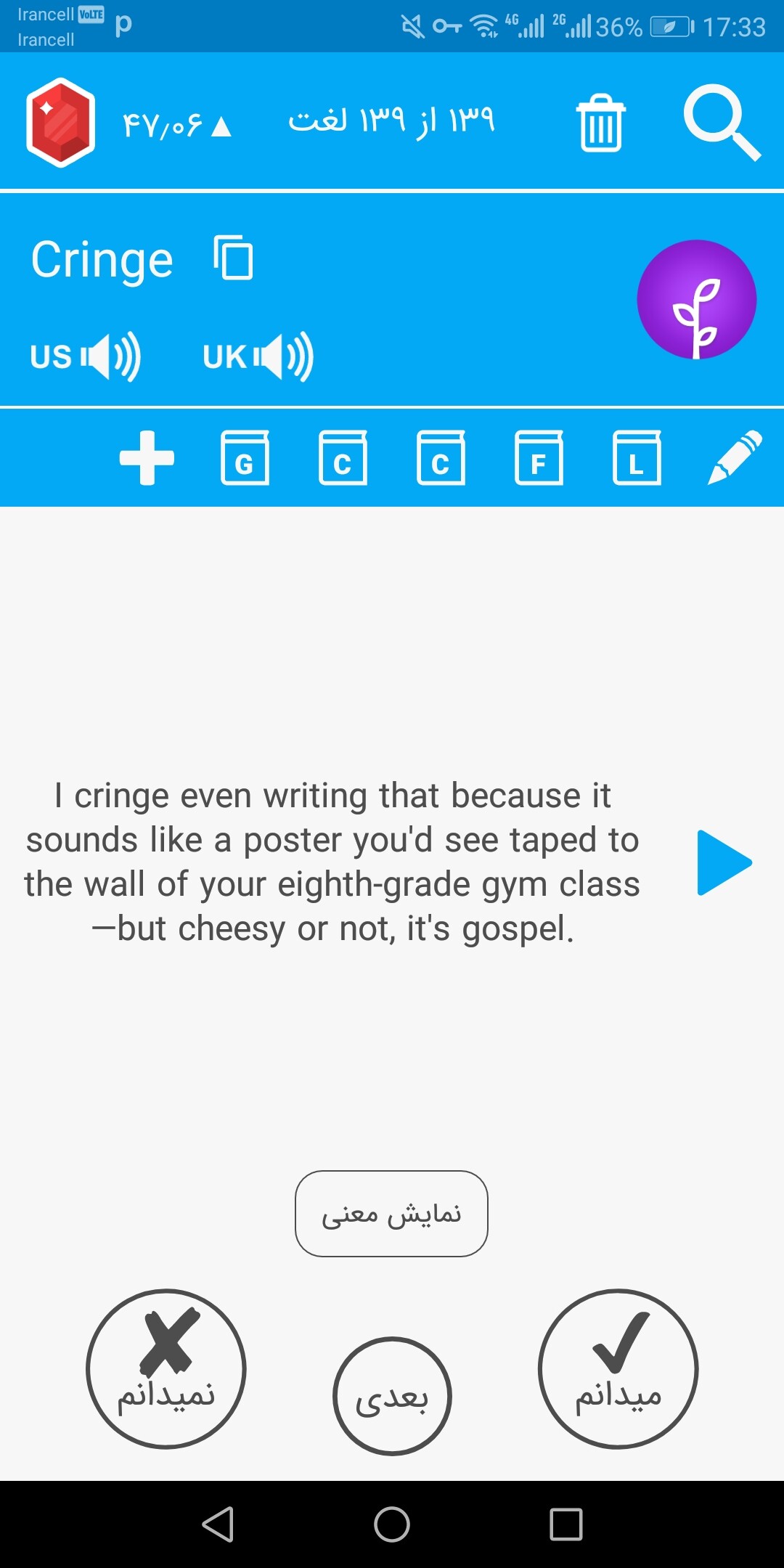The width and height of the screenshot is (784, 1568).
Task: Tap the purple plant button
Action: pos(696,299)
